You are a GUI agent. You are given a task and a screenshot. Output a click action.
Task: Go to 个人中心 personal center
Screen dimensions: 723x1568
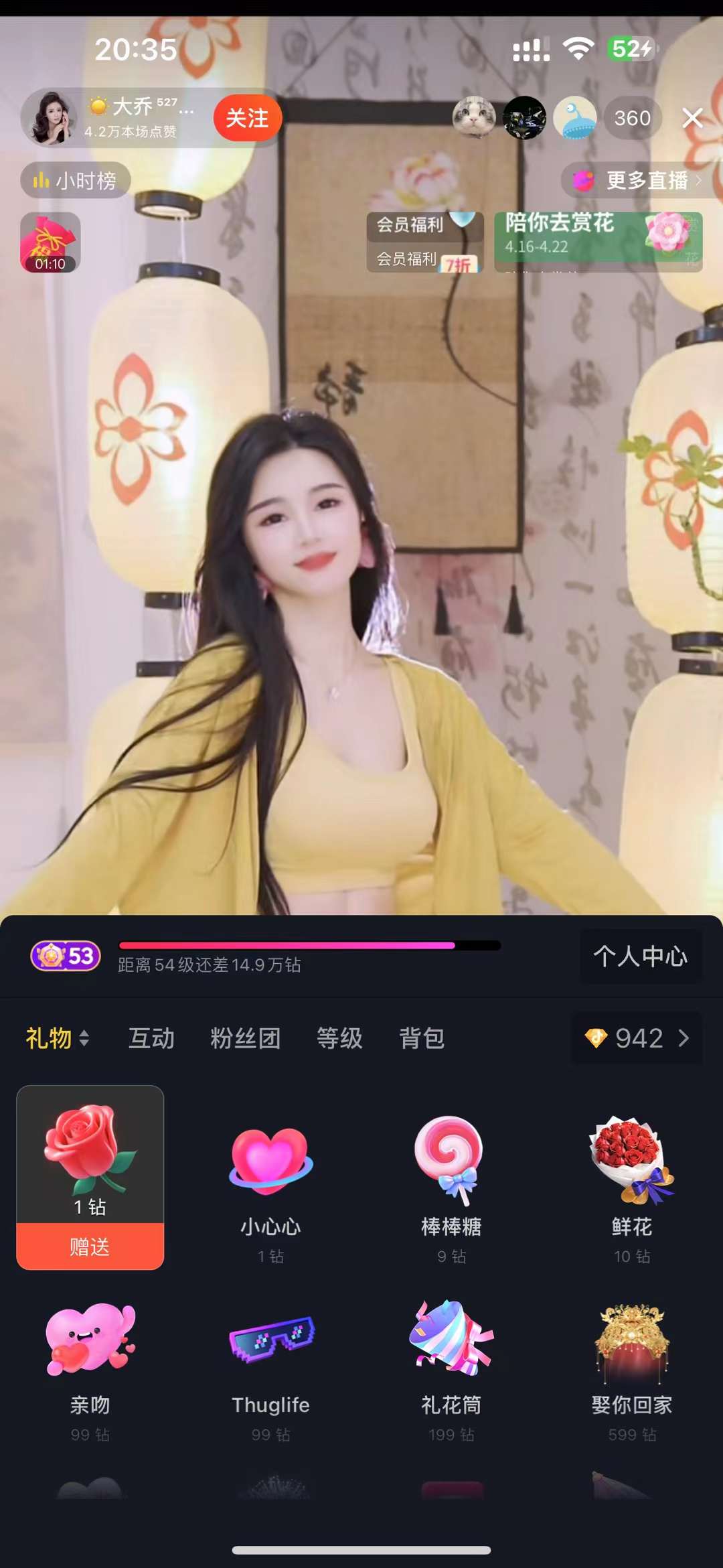coord(640,956)
